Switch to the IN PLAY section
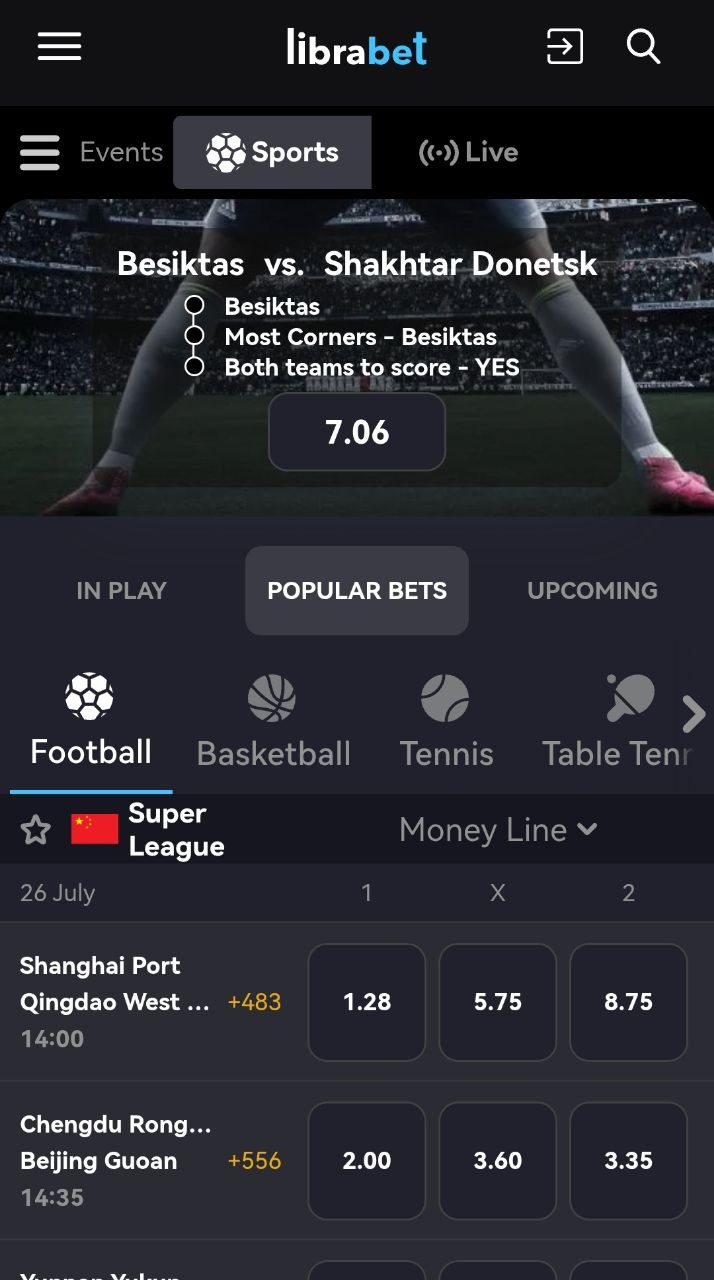The image size is (714, 1280). point(121,590)
